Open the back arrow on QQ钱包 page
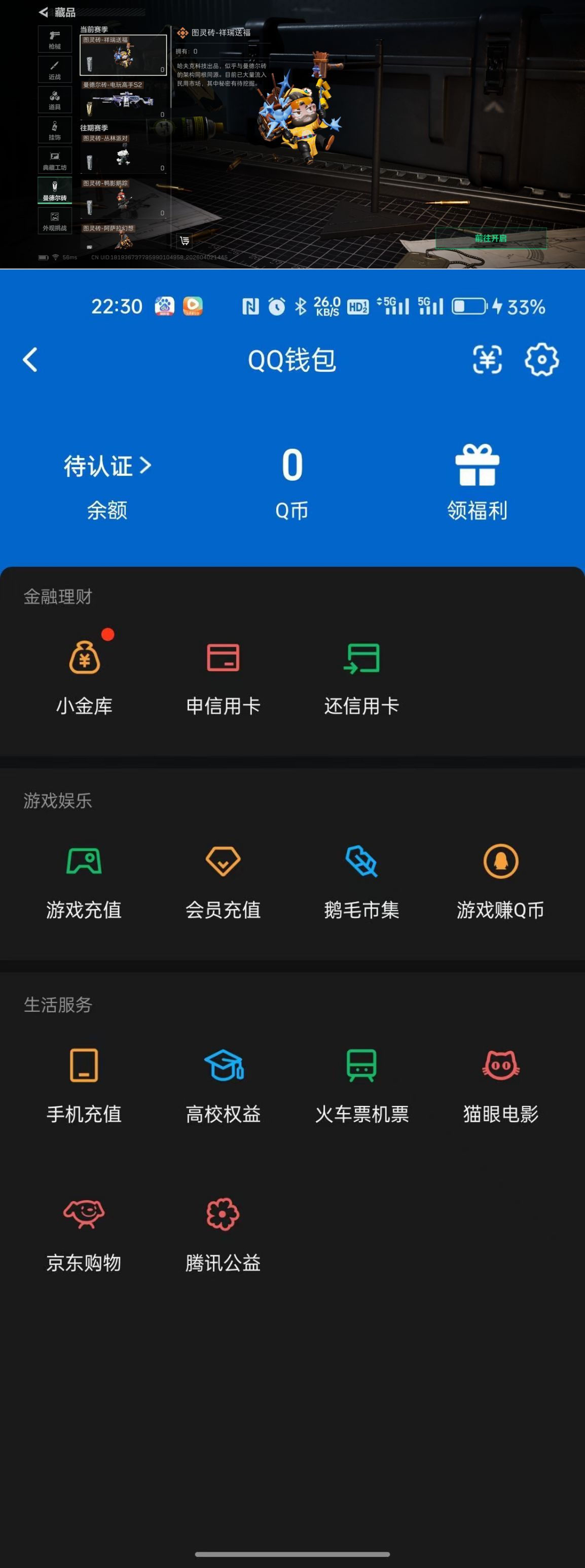Viewport: 585px width, 1568px height. coord(29,359)
